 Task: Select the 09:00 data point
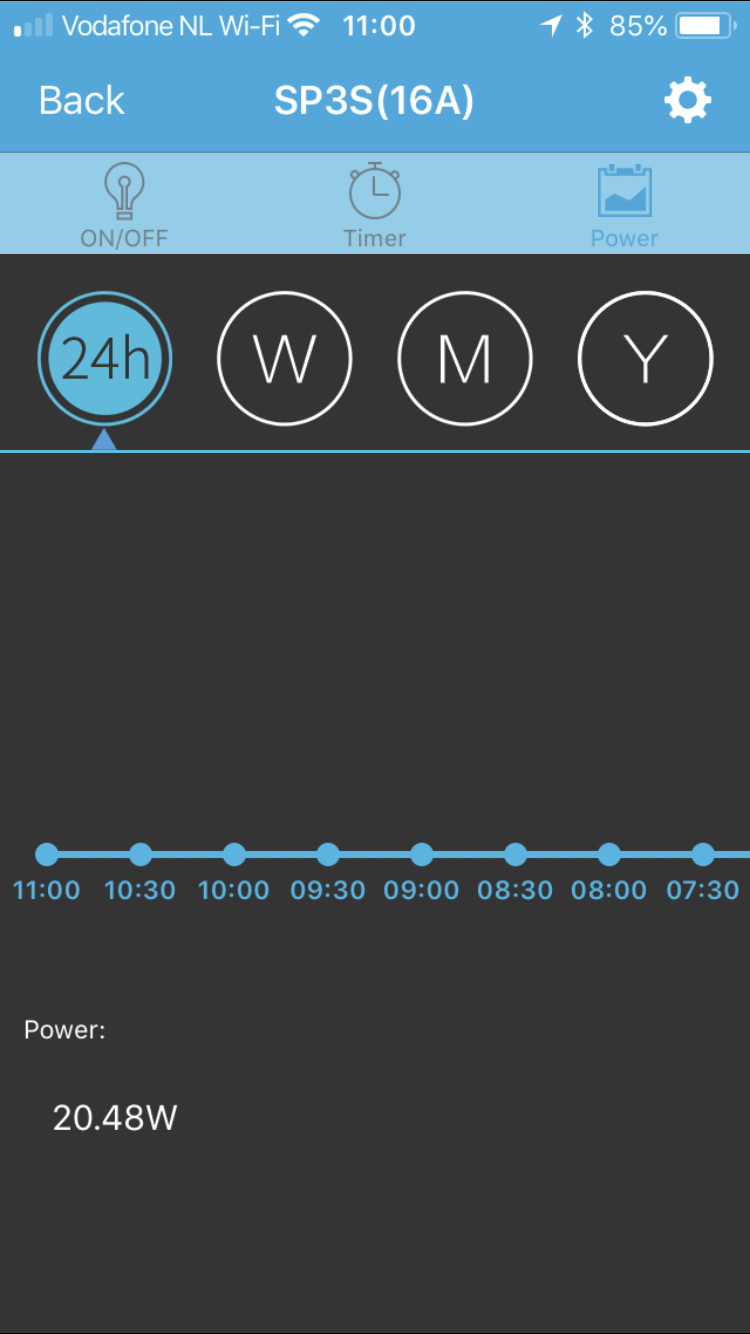click(422, 854)
